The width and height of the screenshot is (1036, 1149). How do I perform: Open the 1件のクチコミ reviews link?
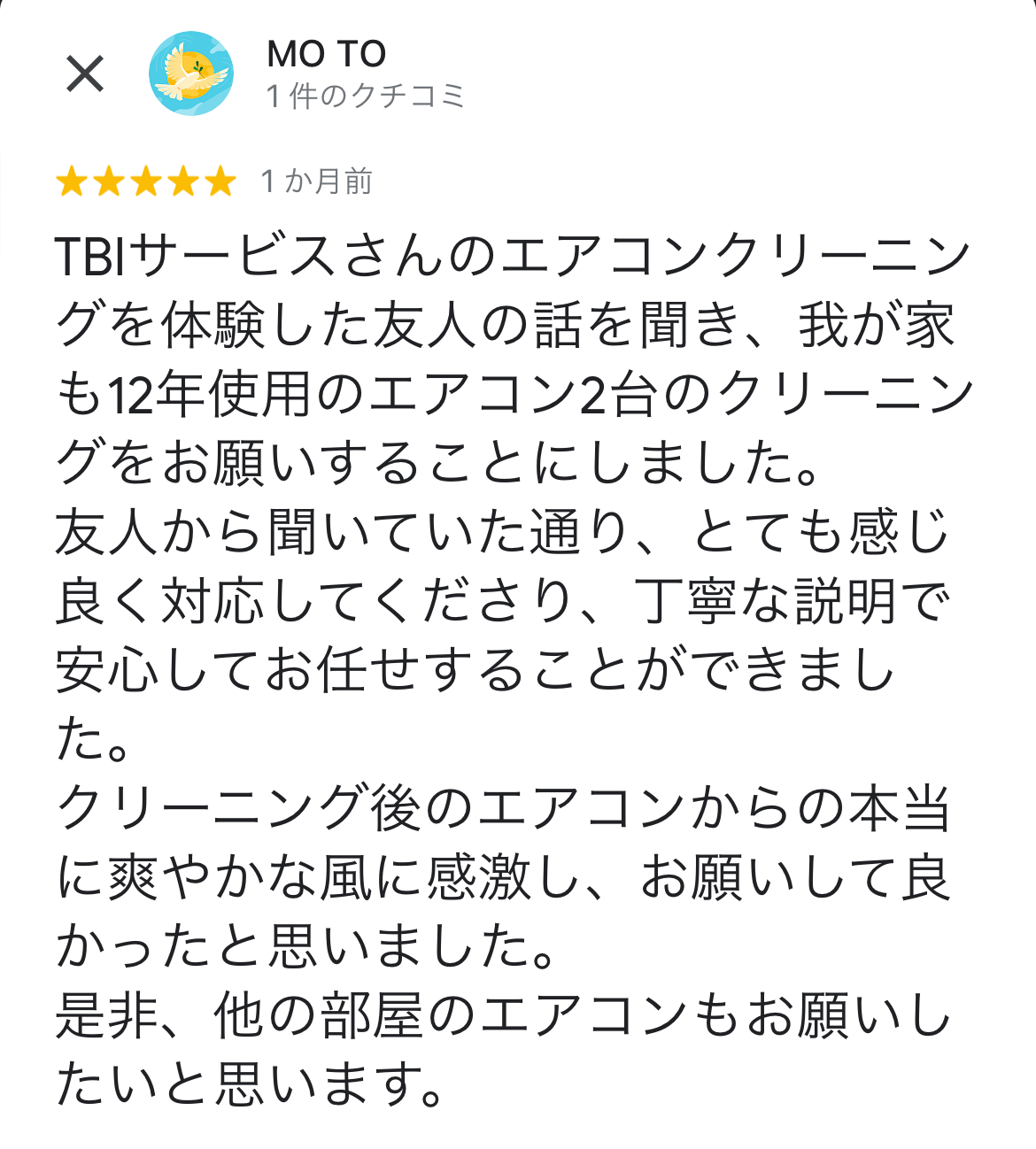coord(366,95)
